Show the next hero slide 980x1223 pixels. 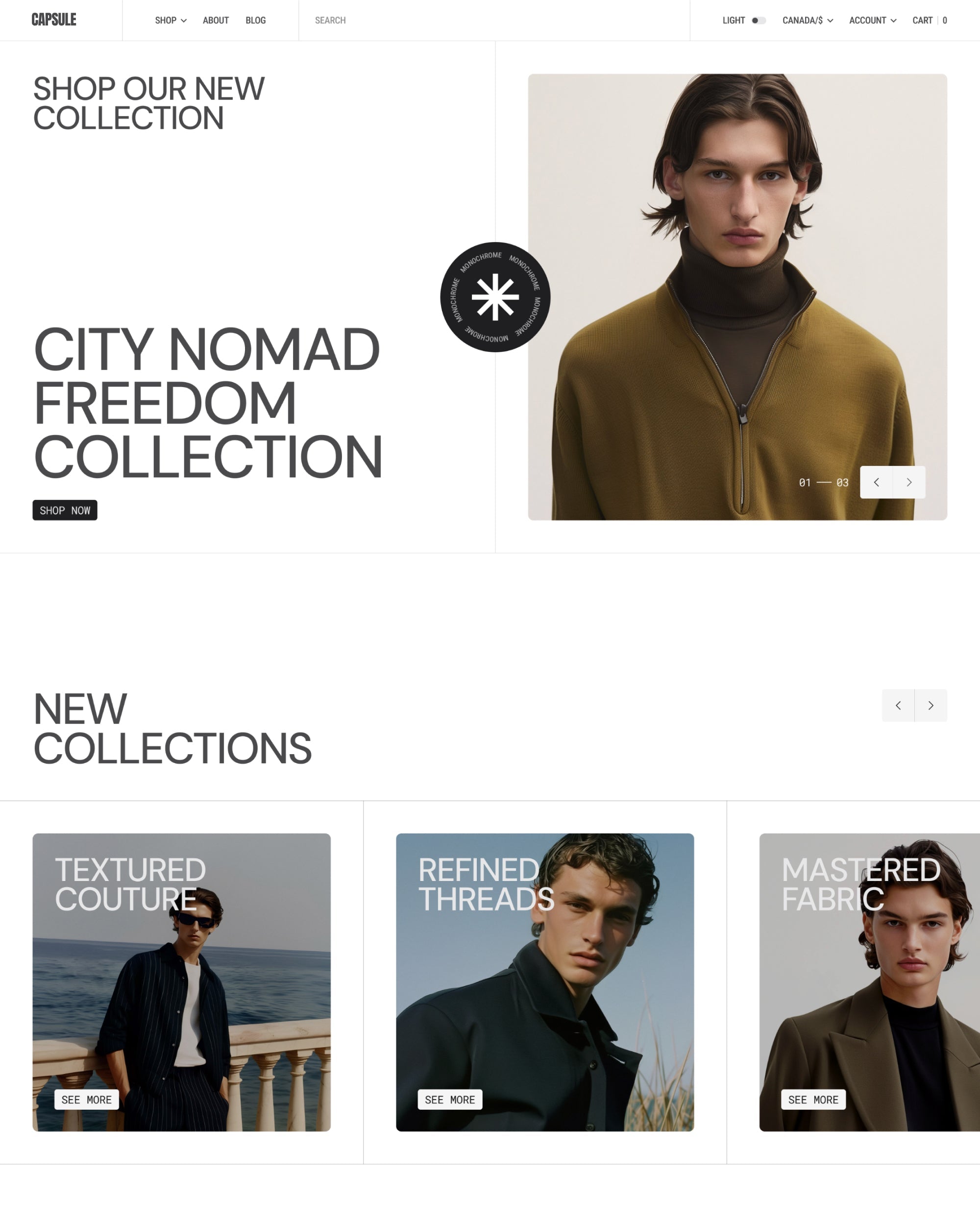(909, 482)
